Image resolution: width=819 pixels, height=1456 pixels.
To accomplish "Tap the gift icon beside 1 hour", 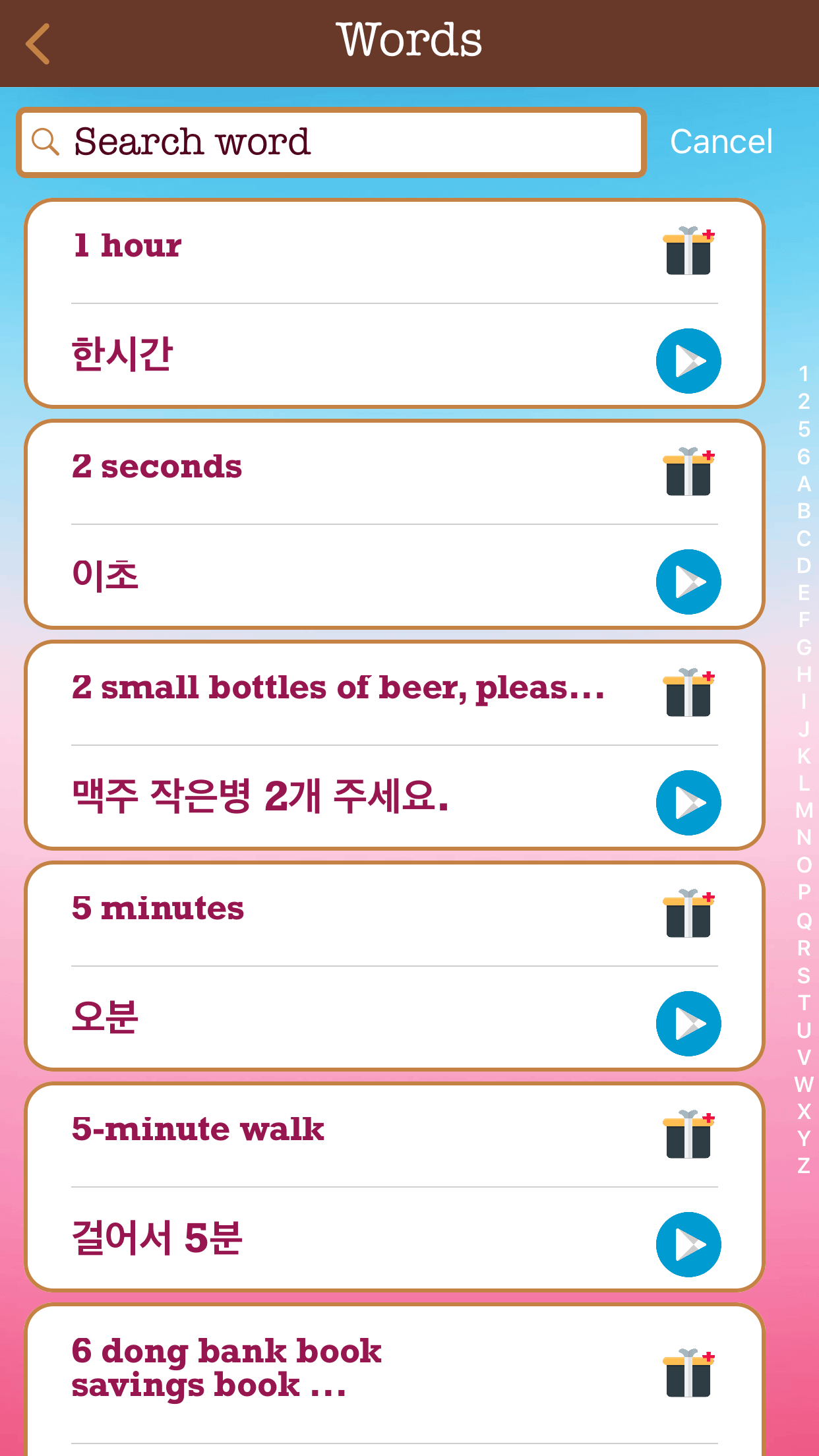I will tap(688, 251).
